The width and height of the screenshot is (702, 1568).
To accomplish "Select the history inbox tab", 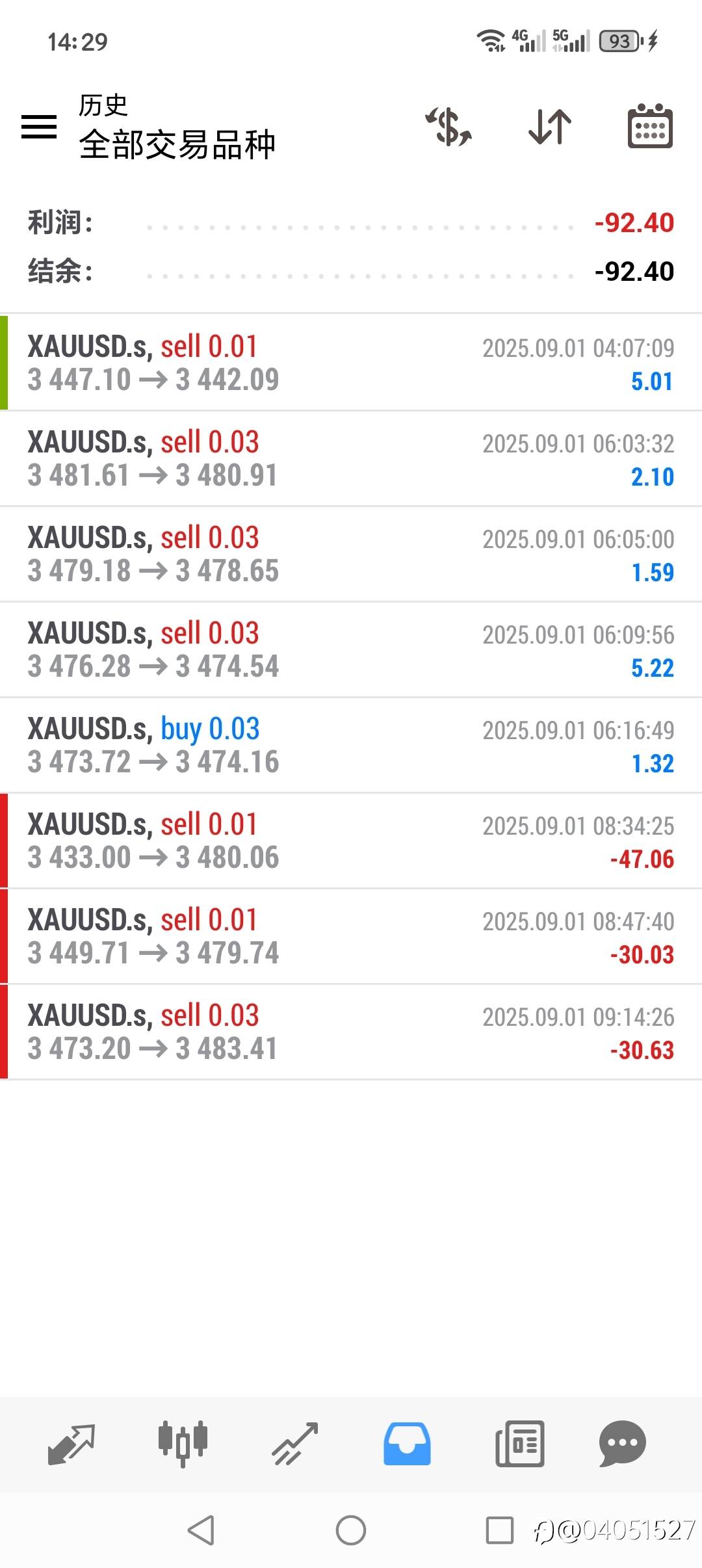I will [x=407, y=1444].
